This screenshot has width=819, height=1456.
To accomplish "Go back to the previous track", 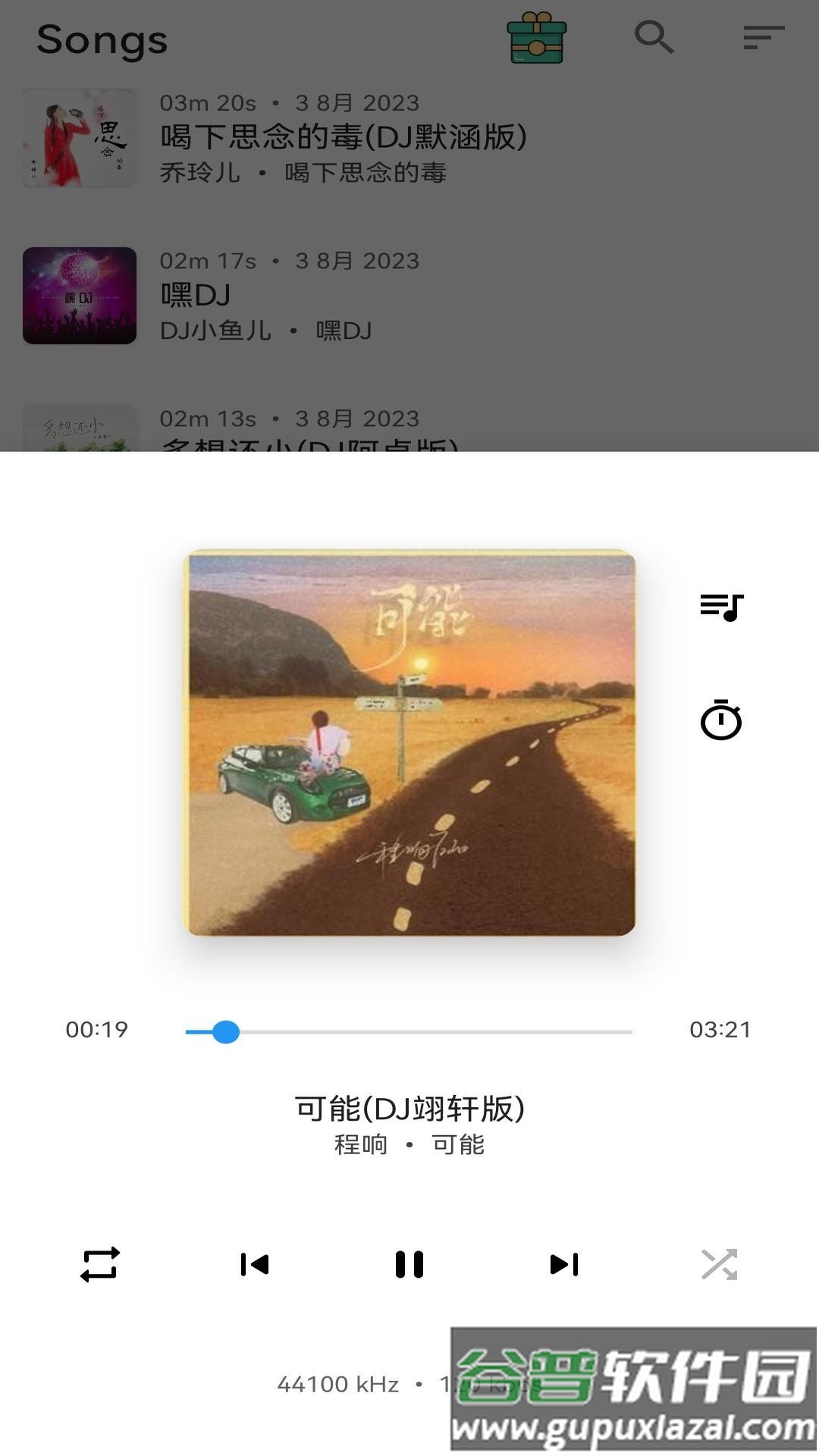I will [x=256, y=1264].
